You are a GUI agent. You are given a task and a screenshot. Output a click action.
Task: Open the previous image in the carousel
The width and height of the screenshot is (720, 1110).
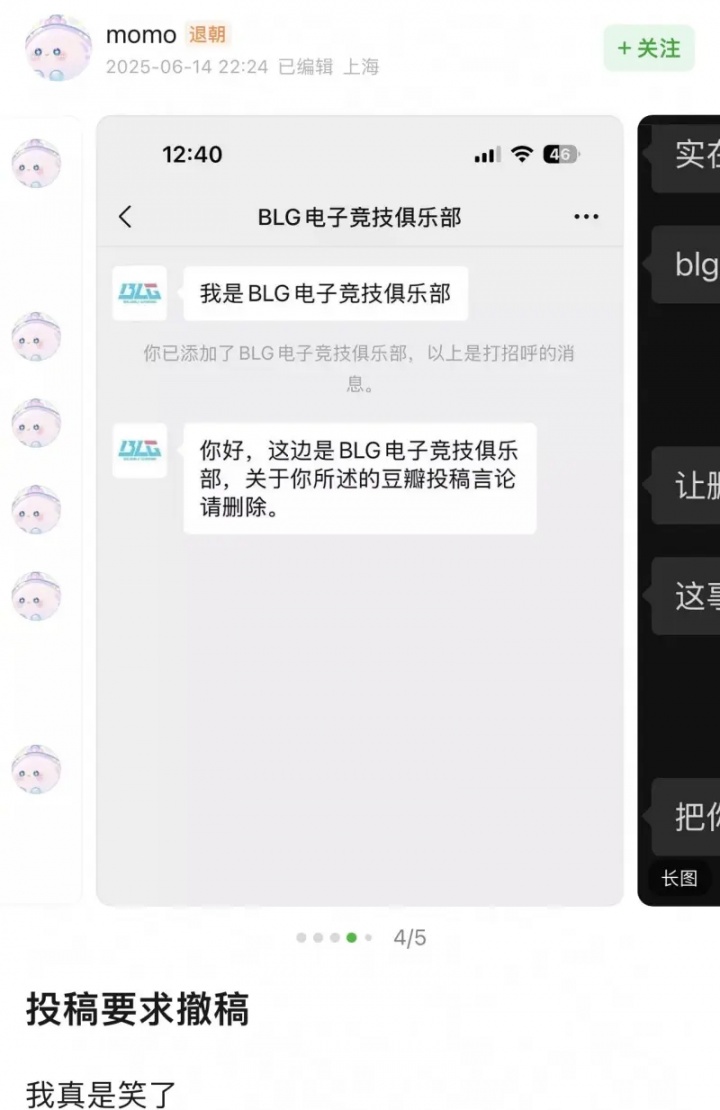coord(40,510)
